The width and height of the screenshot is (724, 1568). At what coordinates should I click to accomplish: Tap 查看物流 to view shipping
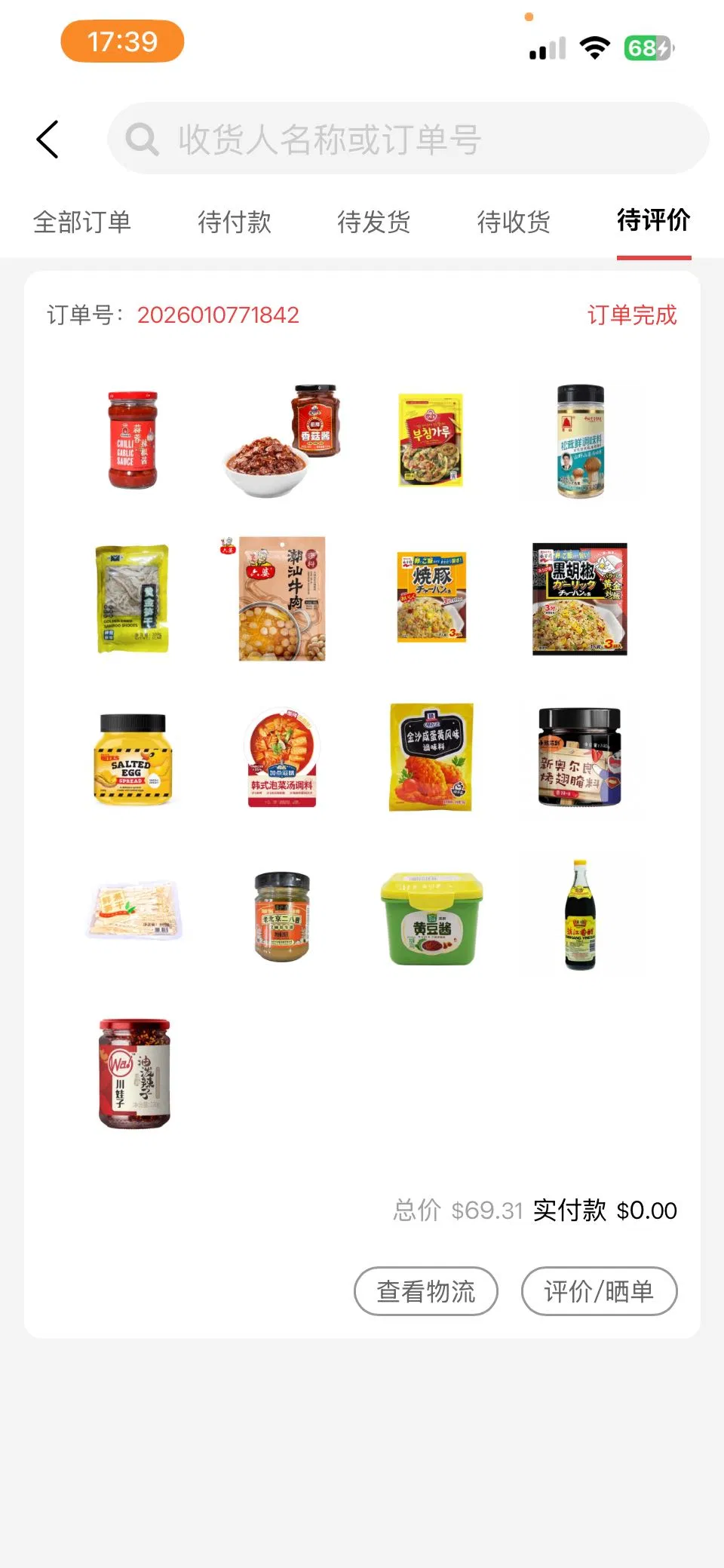(426, 1291)
